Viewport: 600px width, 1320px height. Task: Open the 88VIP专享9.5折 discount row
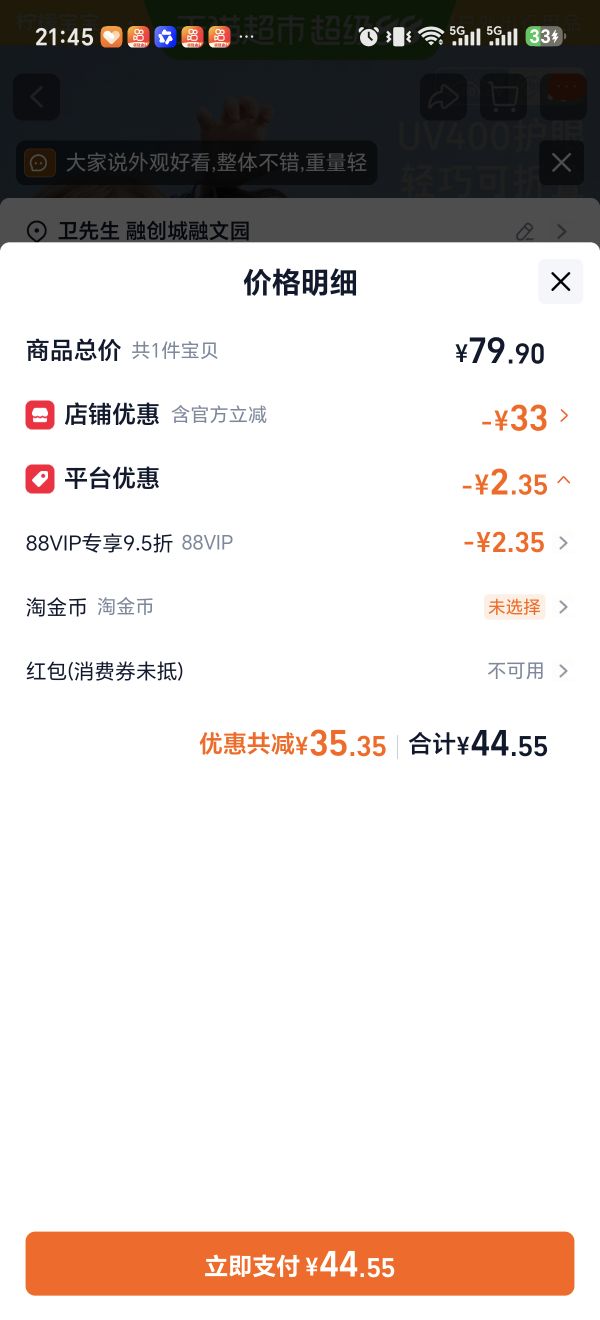299,543
